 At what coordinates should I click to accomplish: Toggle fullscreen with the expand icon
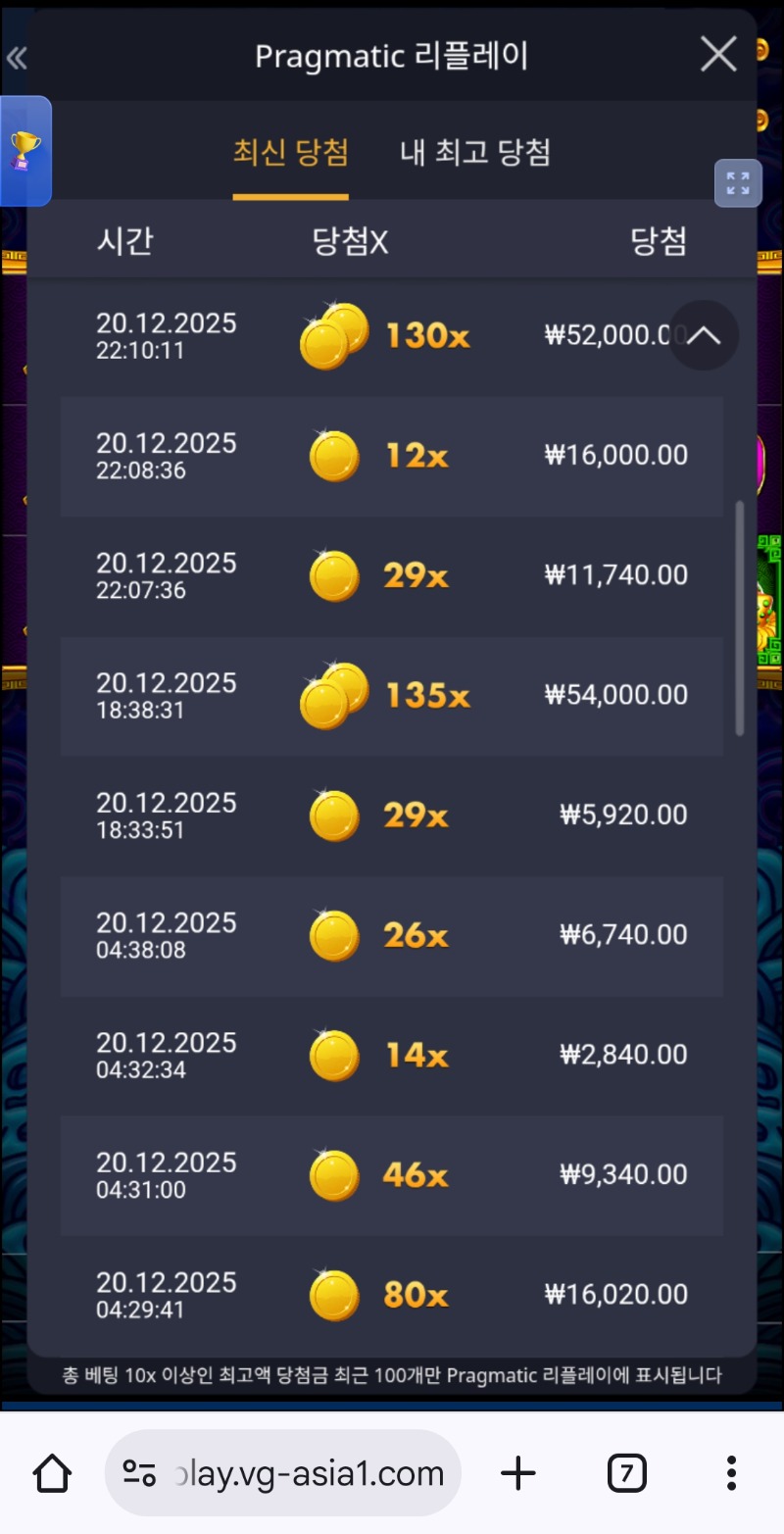(738, 183)
